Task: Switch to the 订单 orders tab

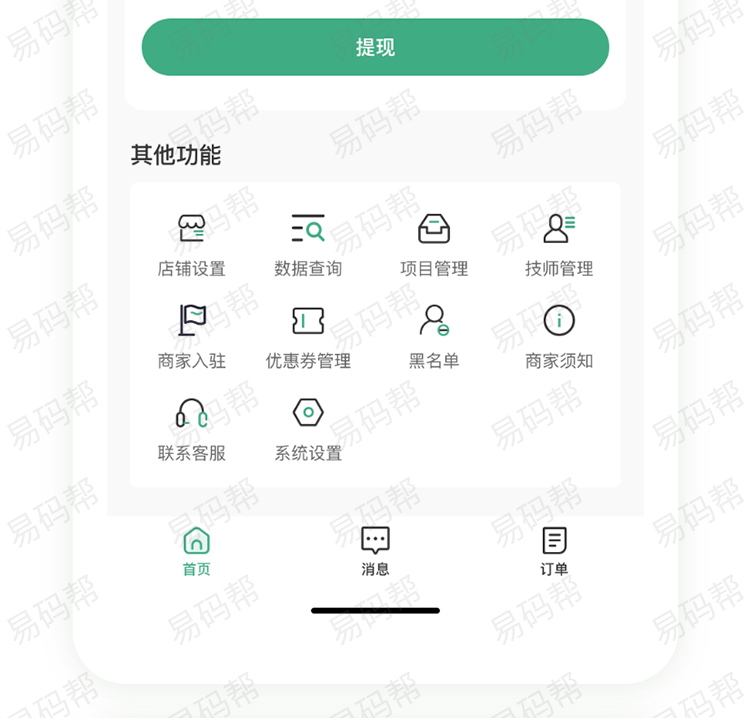Action: pyautogui.click(x=554, y=552)
